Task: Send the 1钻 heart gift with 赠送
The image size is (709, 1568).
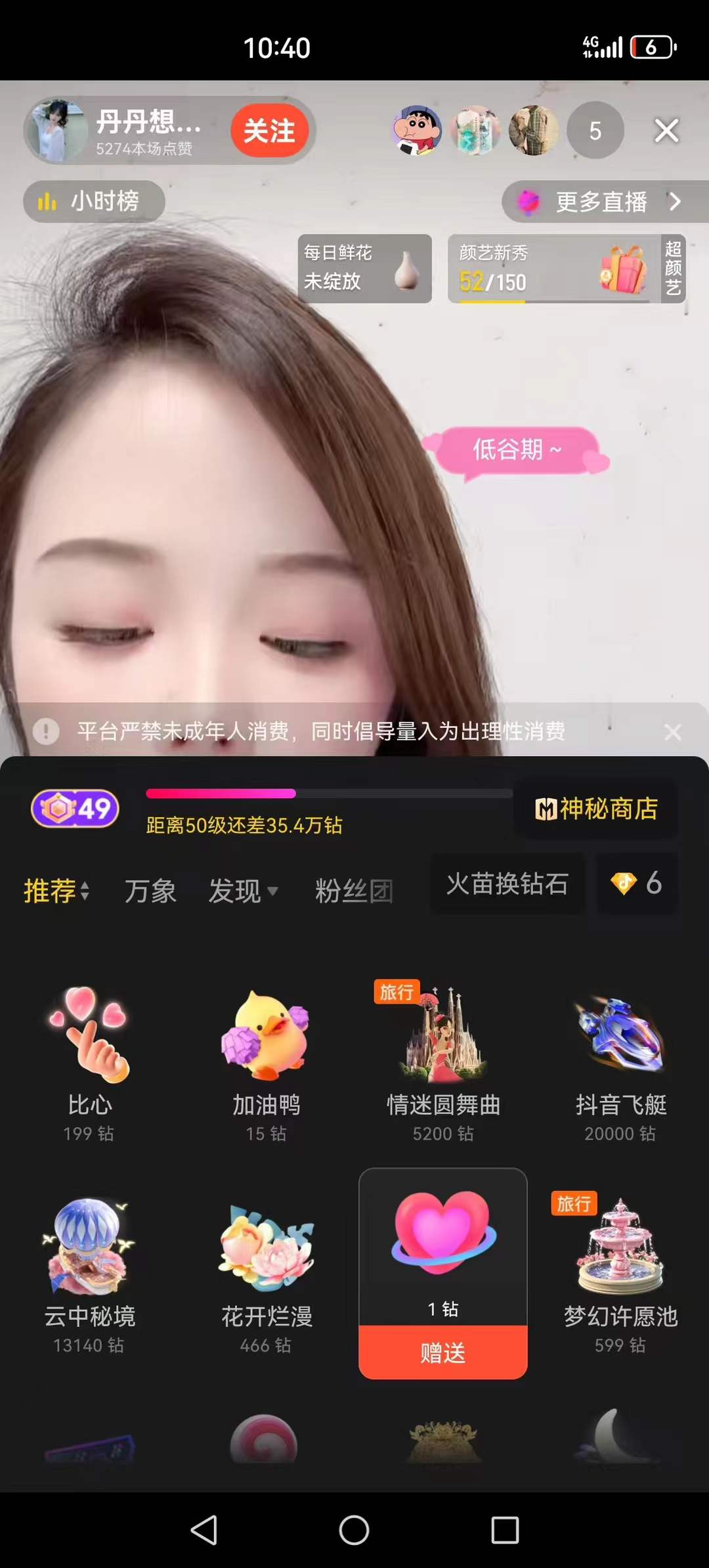Action: tap(442, 1353)
